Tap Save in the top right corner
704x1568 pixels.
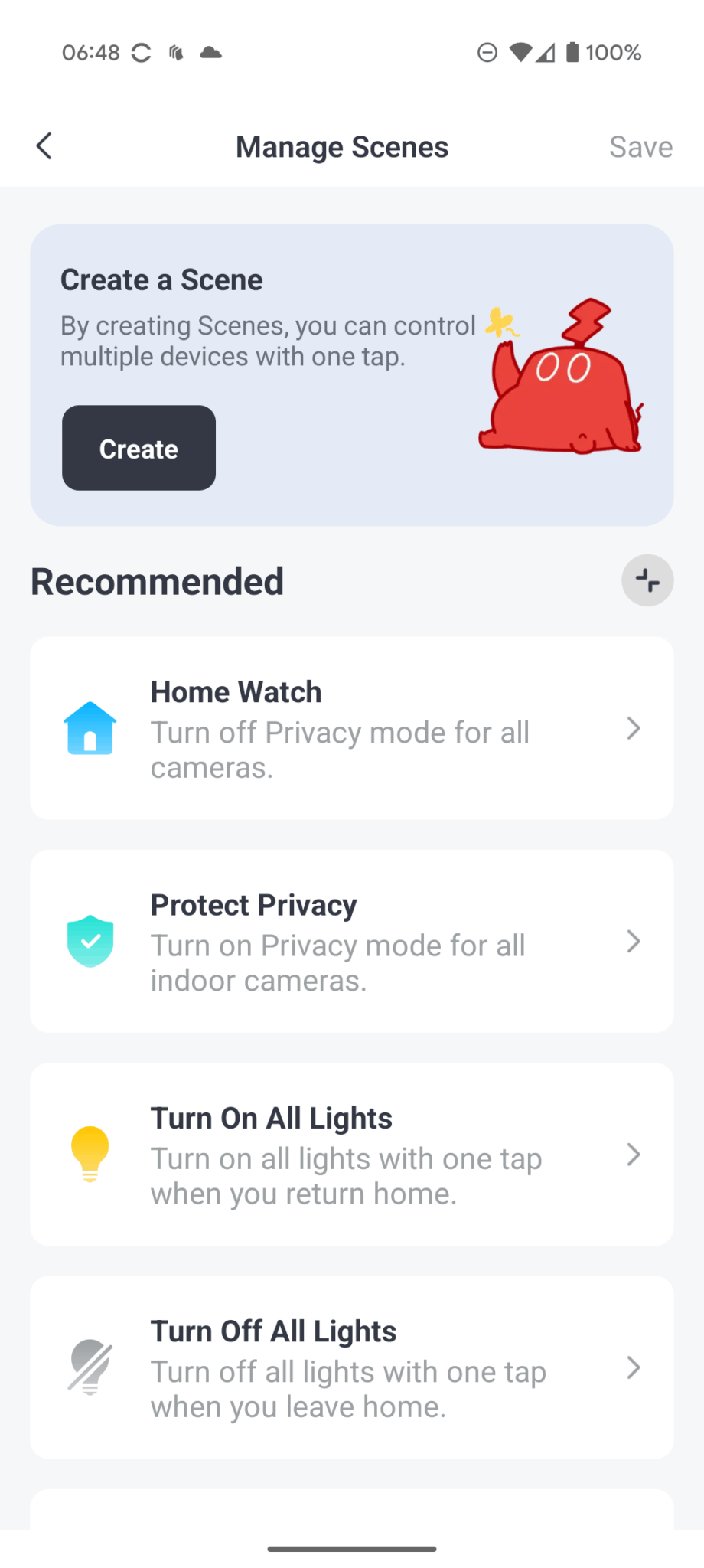point(640,145)
